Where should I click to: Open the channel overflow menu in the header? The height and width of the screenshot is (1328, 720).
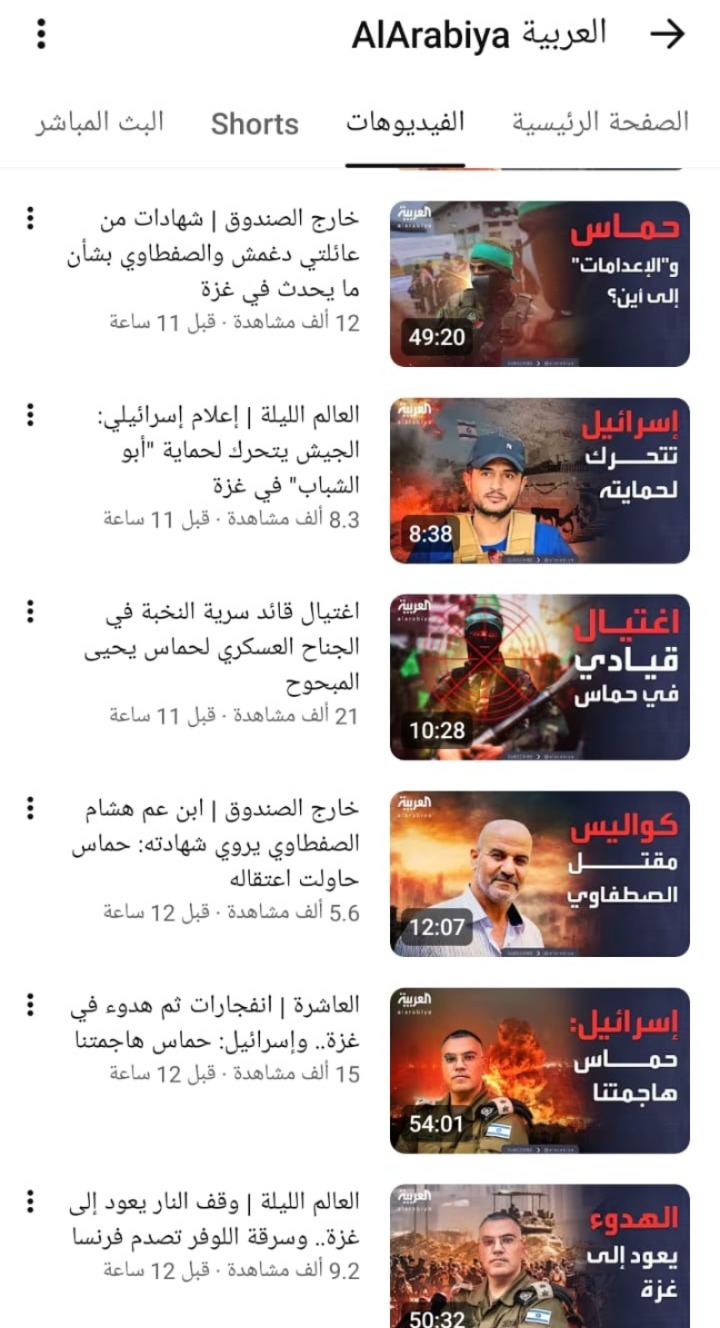pos(41,33)
